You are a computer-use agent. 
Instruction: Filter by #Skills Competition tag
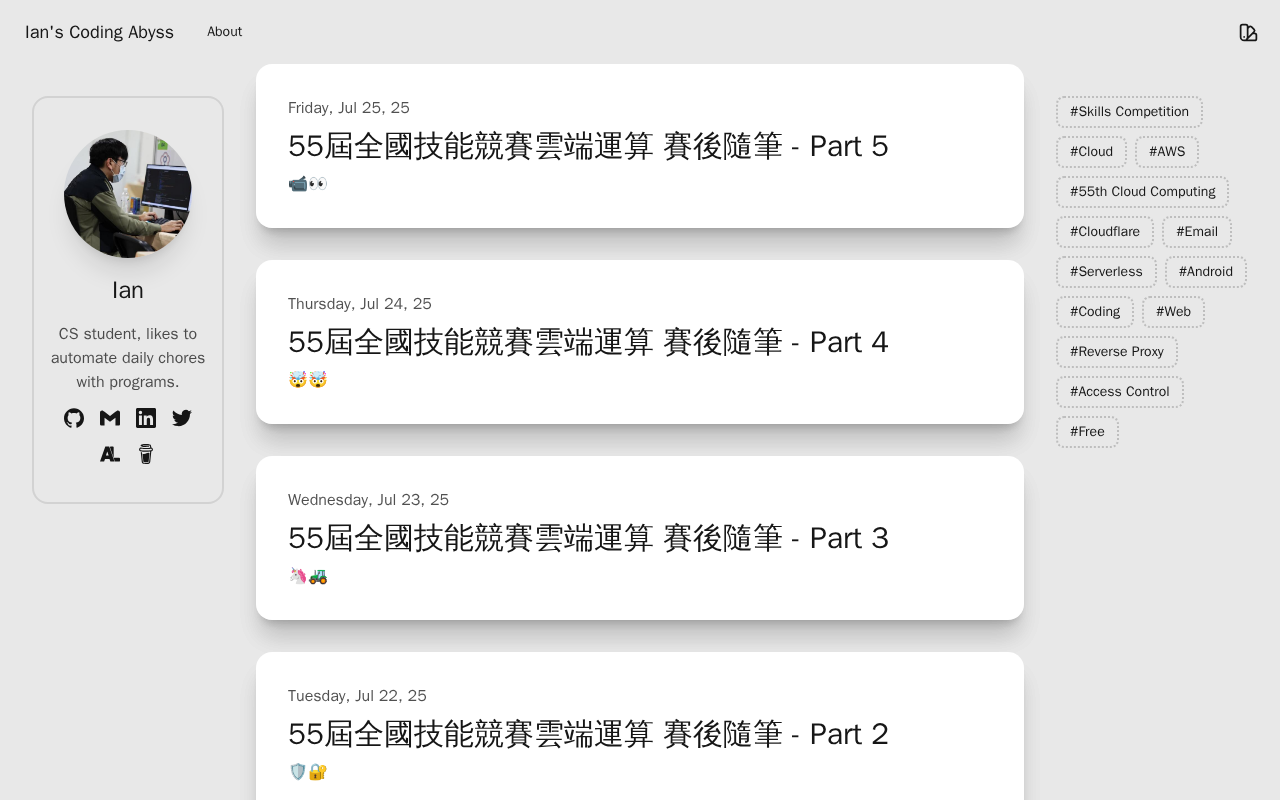[x=1129, y=112]
